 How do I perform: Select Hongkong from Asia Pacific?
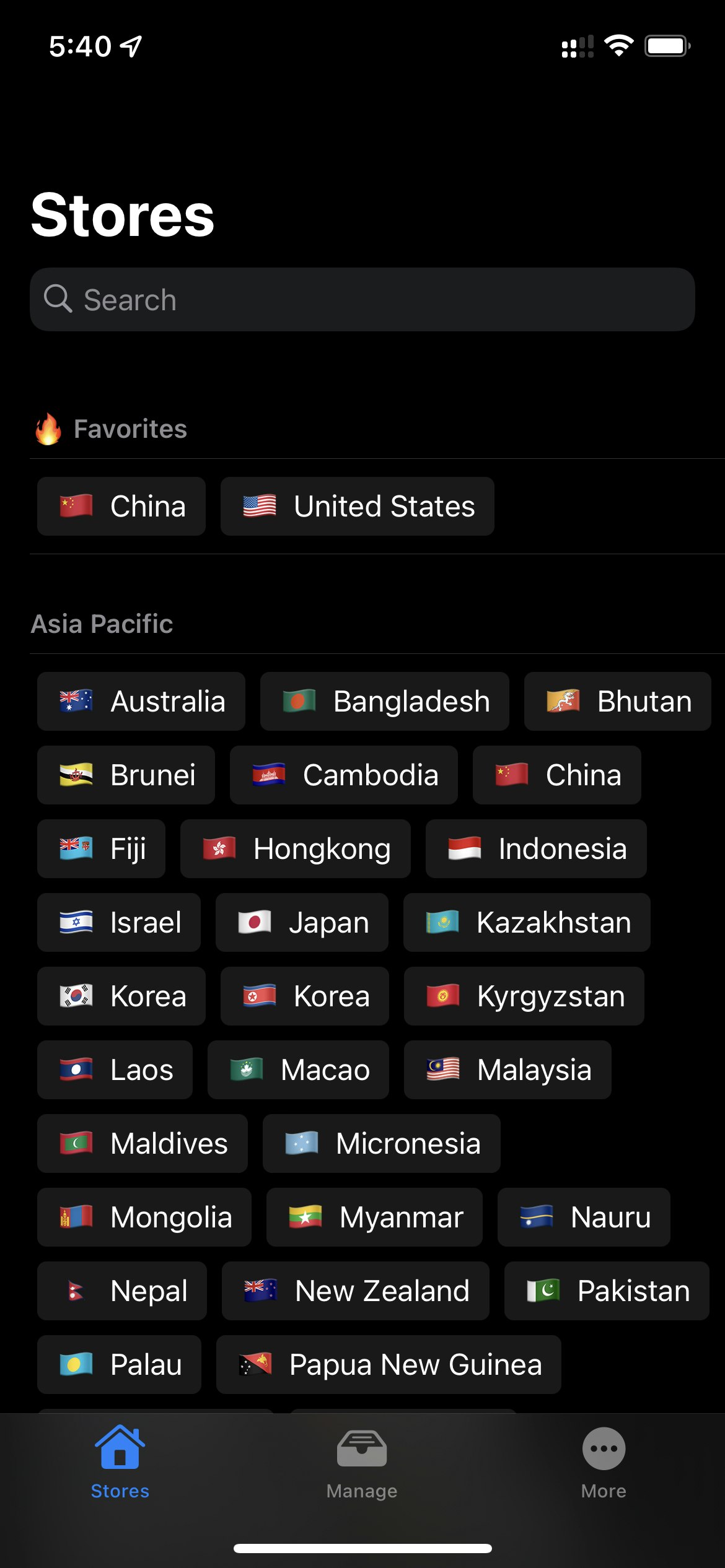(x=296, y=849)
